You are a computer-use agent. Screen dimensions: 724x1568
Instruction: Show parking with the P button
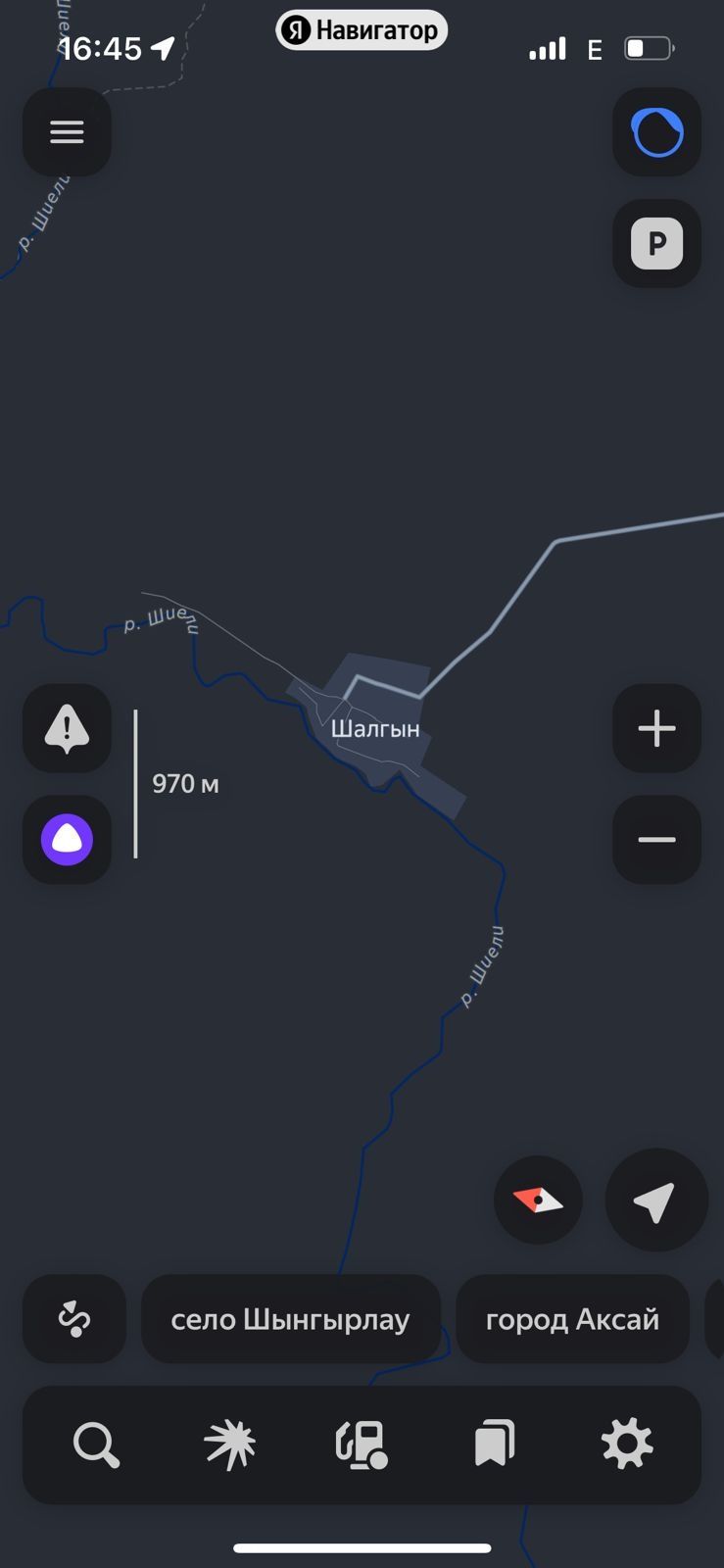(656, 243)
